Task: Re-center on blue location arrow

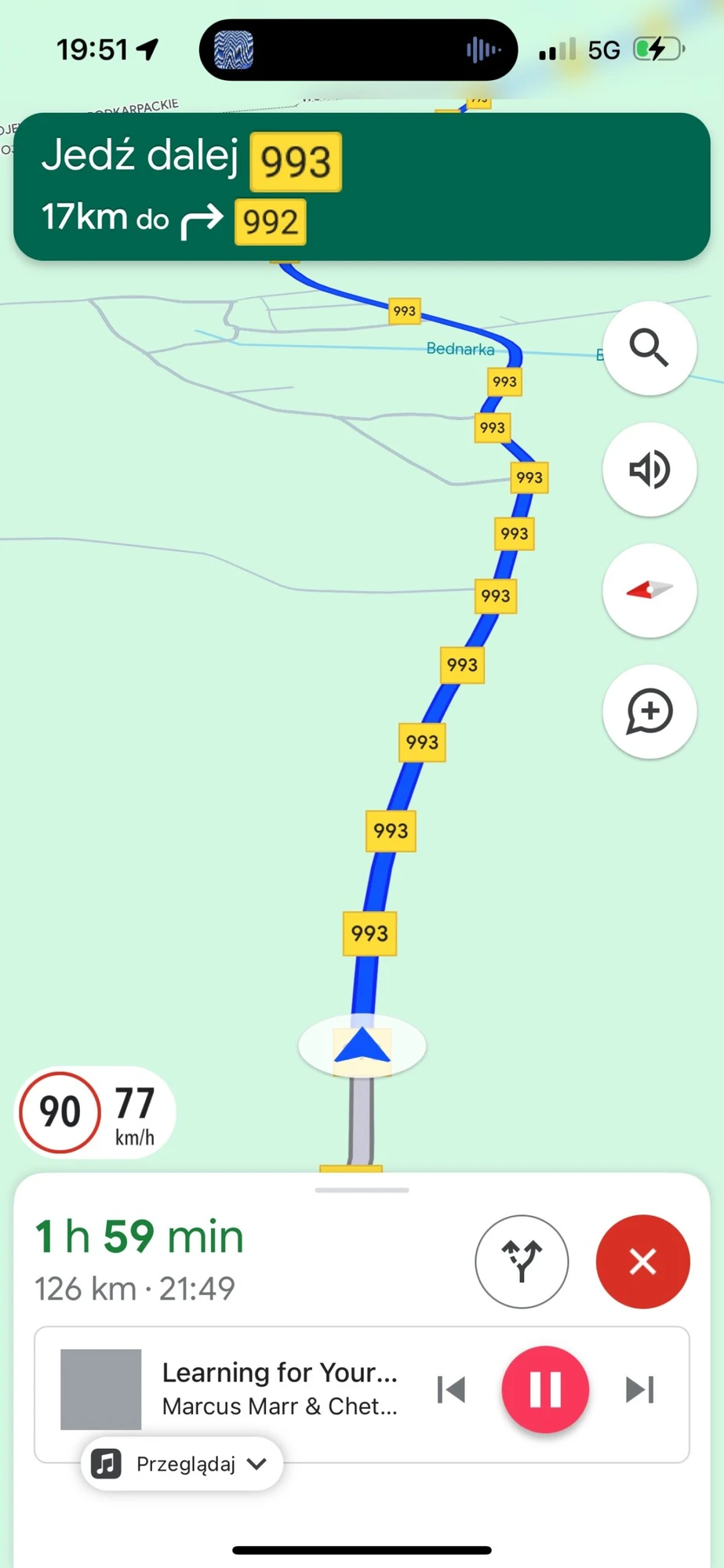Action: point(362,1046)
